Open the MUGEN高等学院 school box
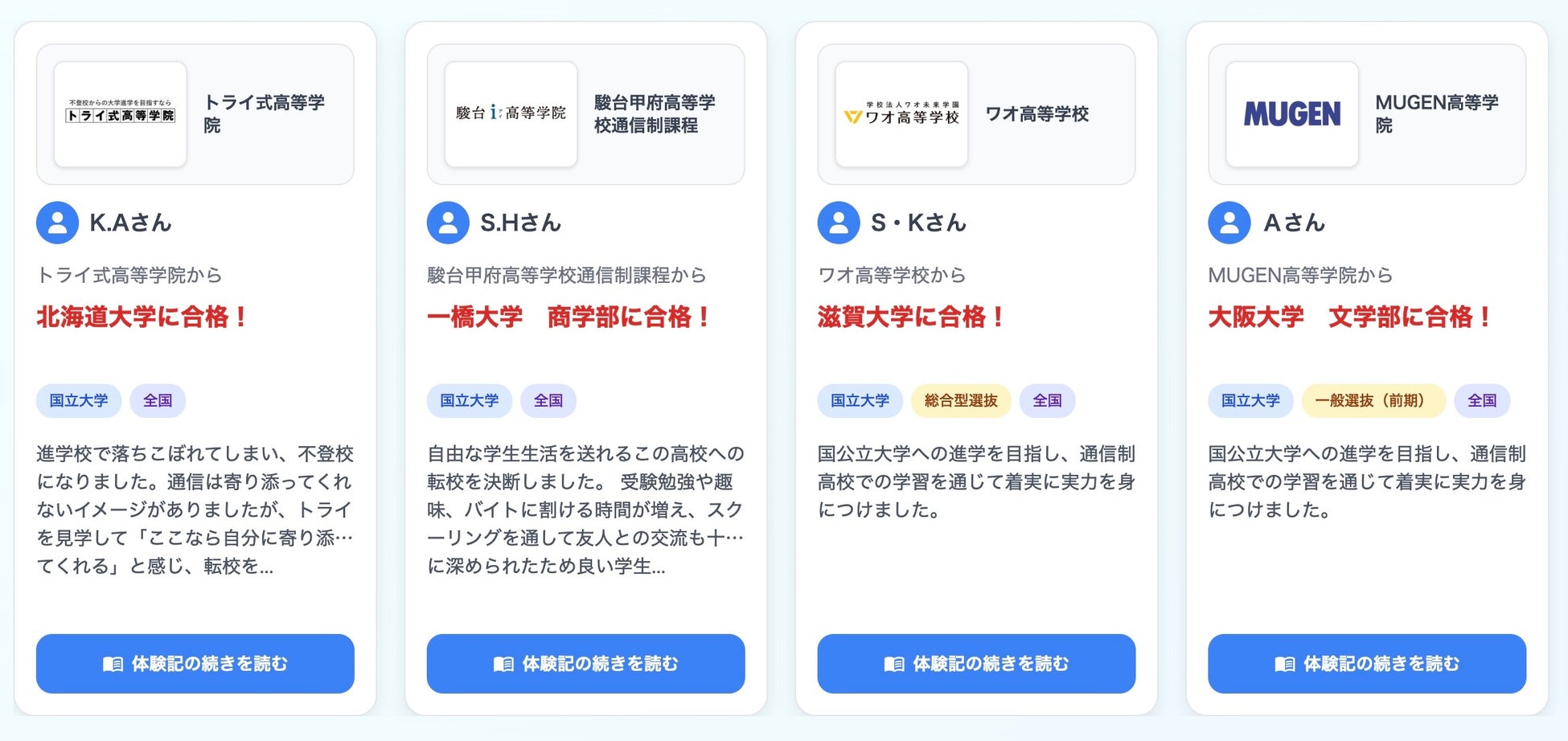The height and width of the screenshot is (741, 1568). click(1366, 114)
